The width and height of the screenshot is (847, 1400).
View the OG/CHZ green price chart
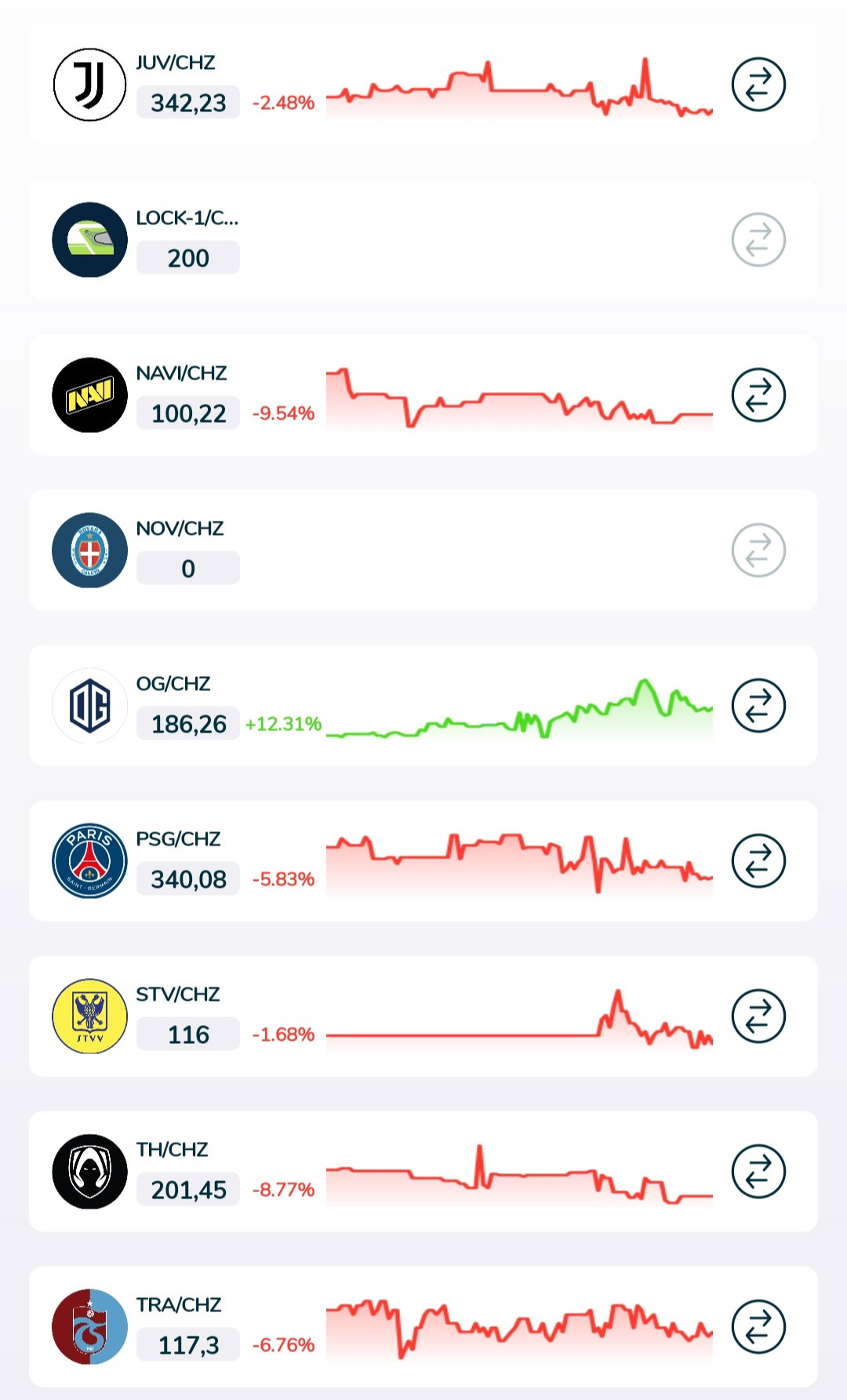(x=519, y=709)
